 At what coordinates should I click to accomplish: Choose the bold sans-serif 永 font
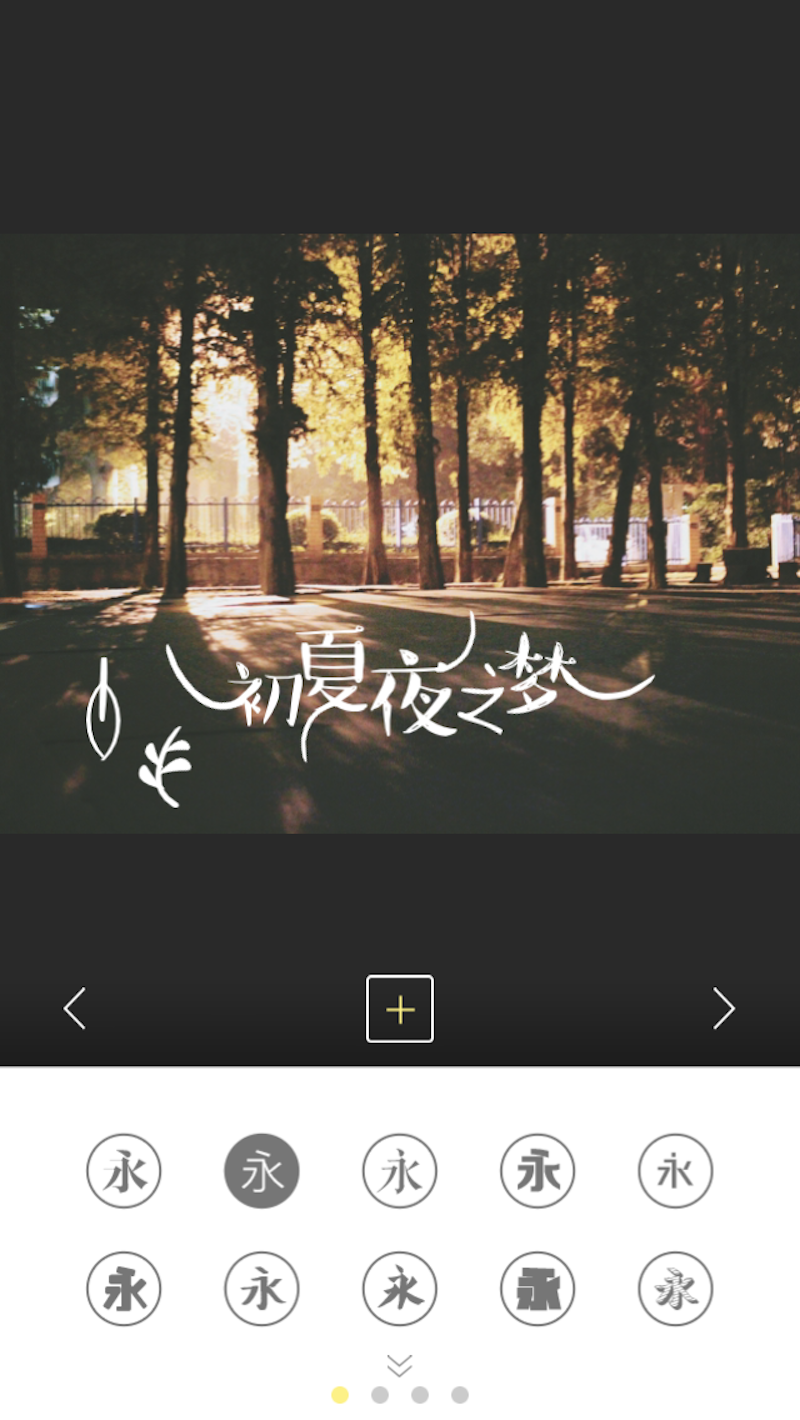coord(538,1171)
